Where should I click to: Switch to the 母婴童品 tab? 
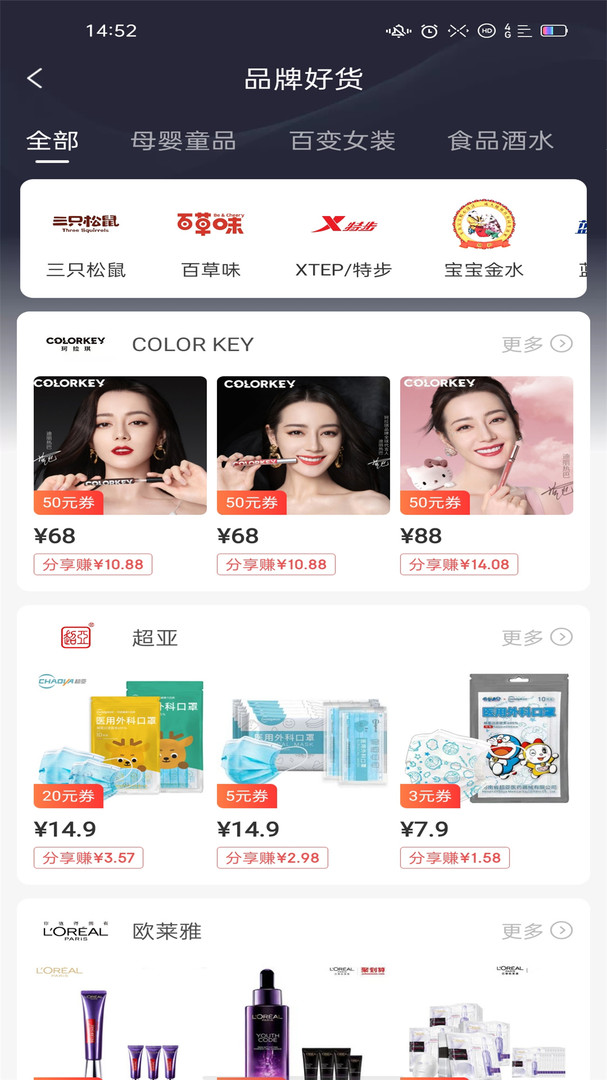[x=183, y=141]
